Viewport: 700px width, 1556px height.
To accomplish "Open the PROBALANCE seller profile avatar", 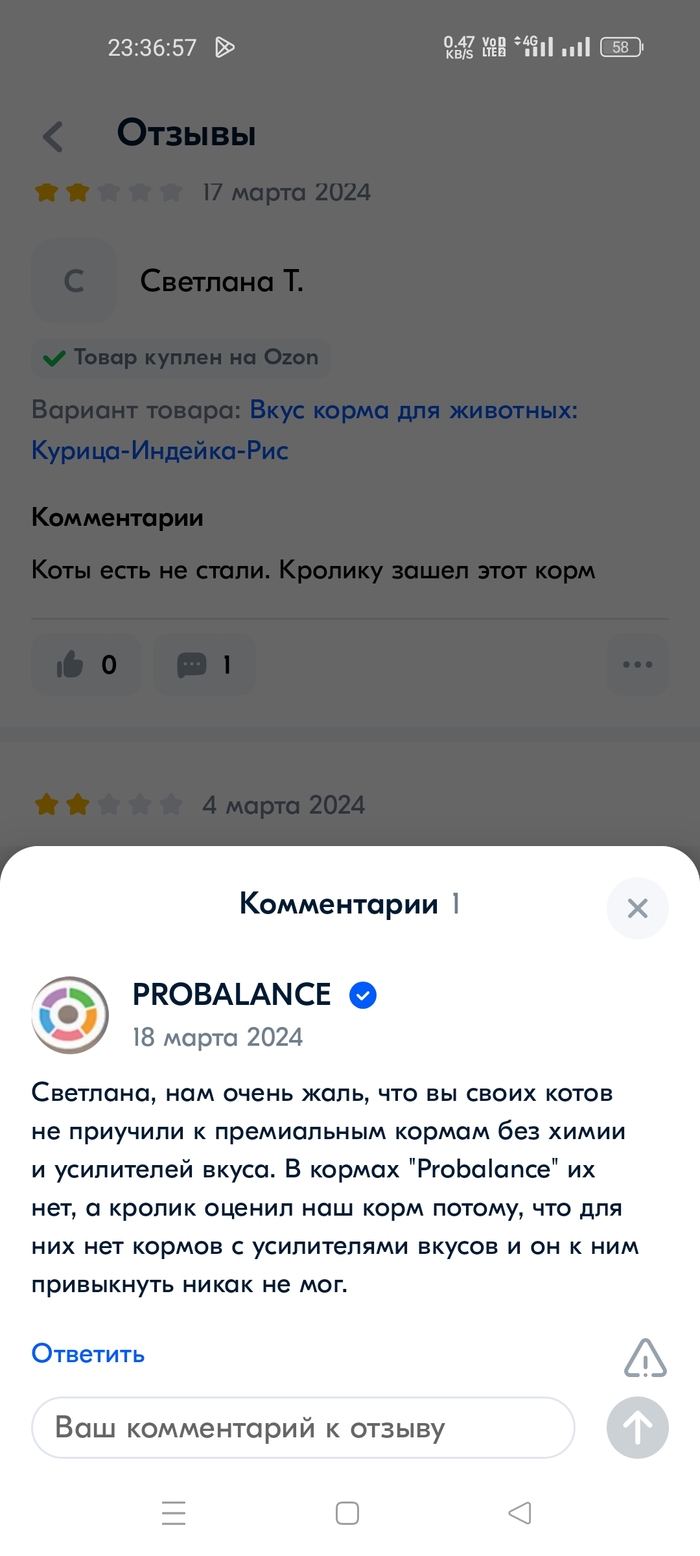I will click(x=70, y=1015).
